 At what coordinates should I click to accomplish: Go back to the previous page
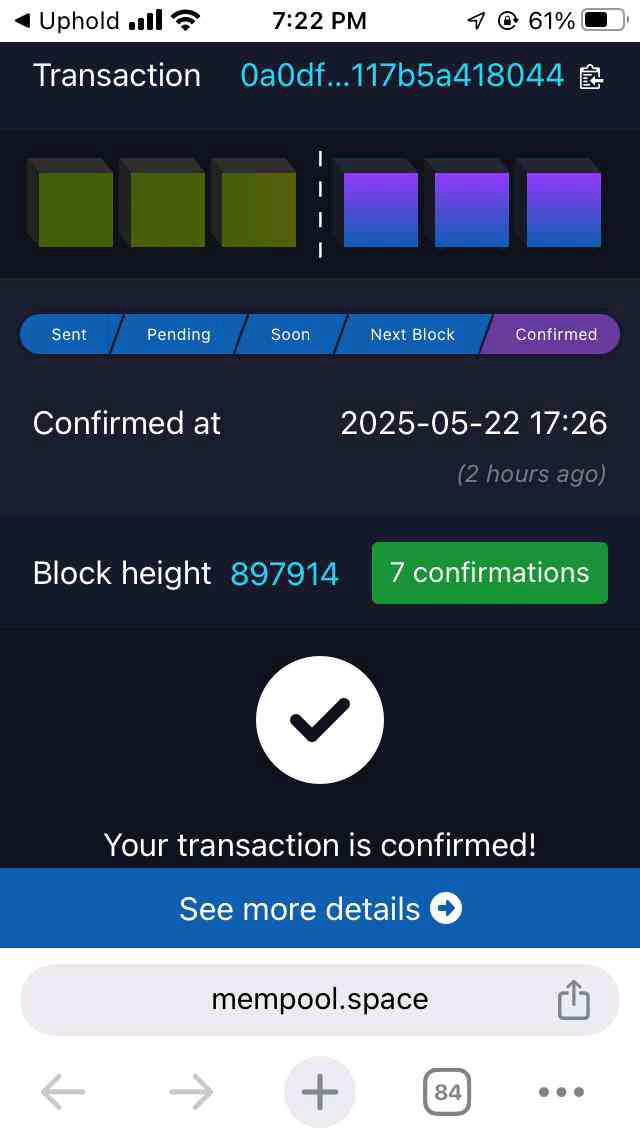click(x=63, y=1092)
